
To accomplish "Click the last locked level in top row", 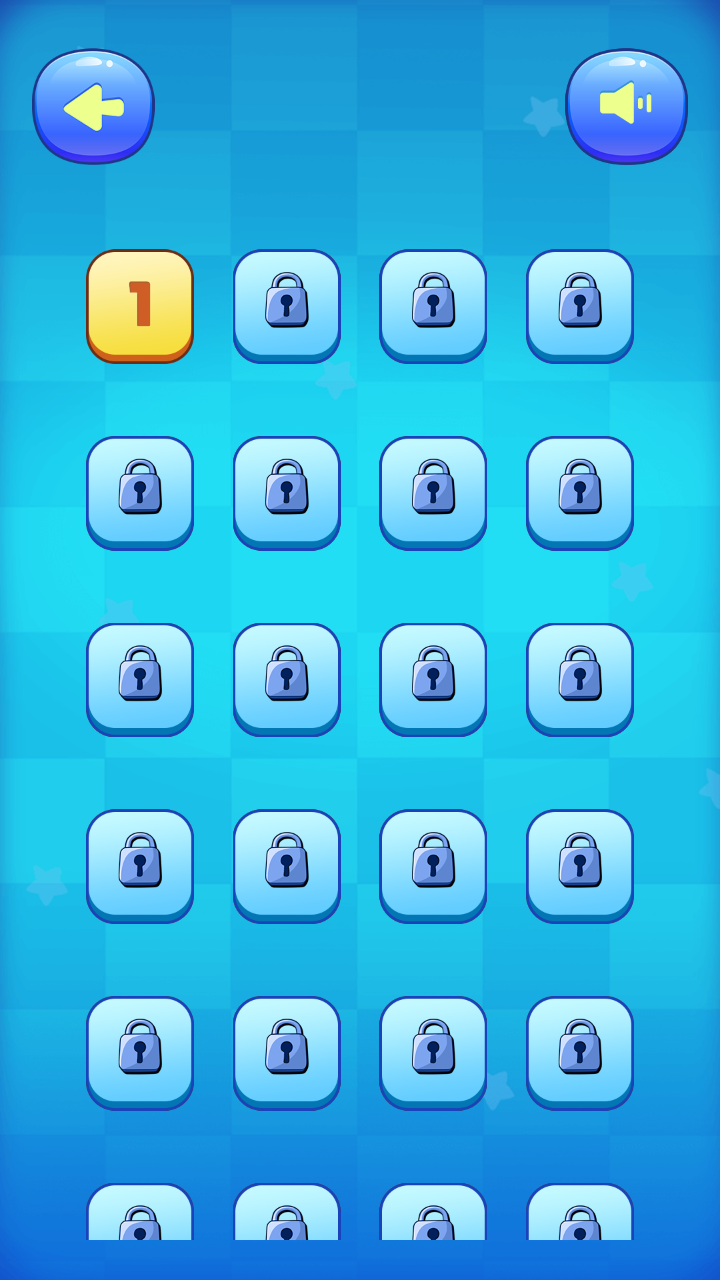I will point(580,305).
